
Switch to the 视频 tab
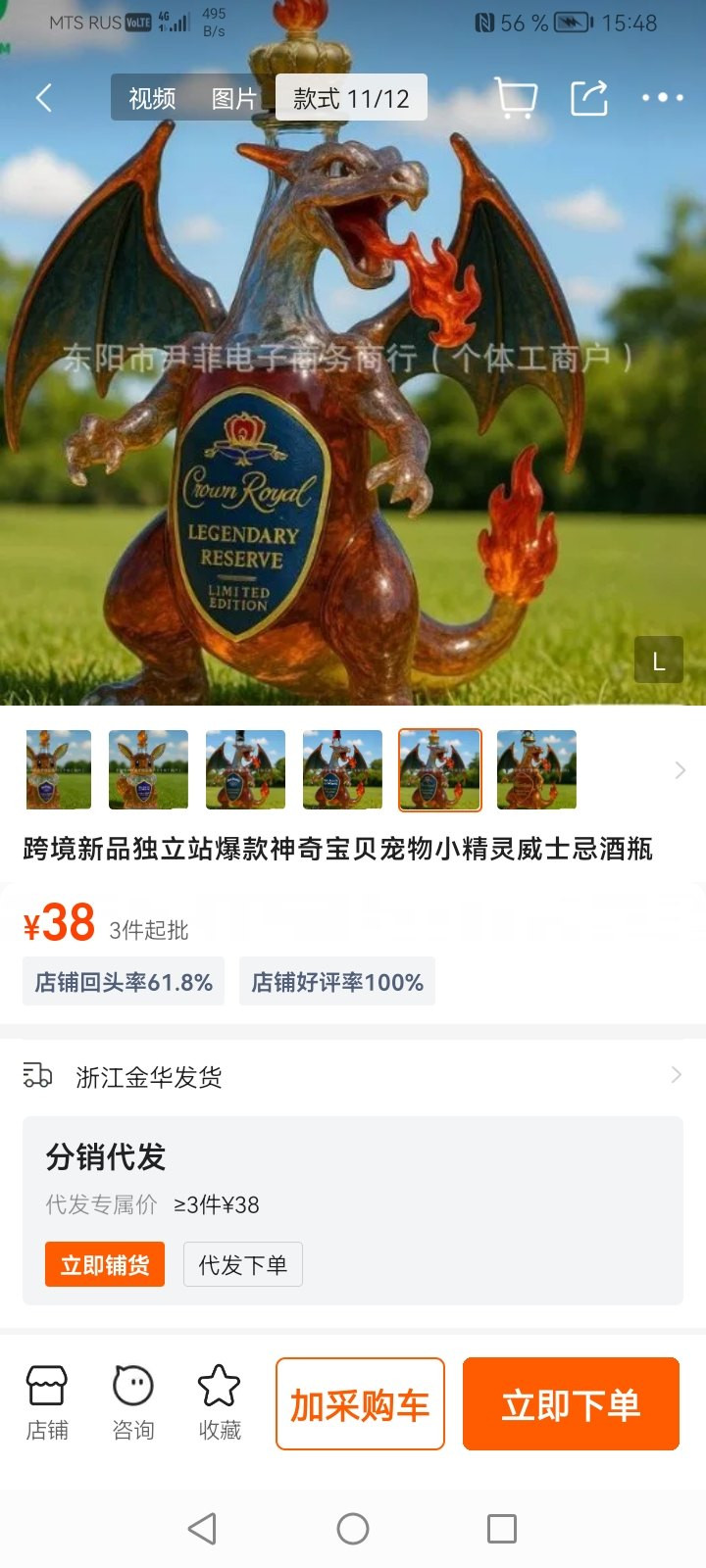[x=152, y=98]
